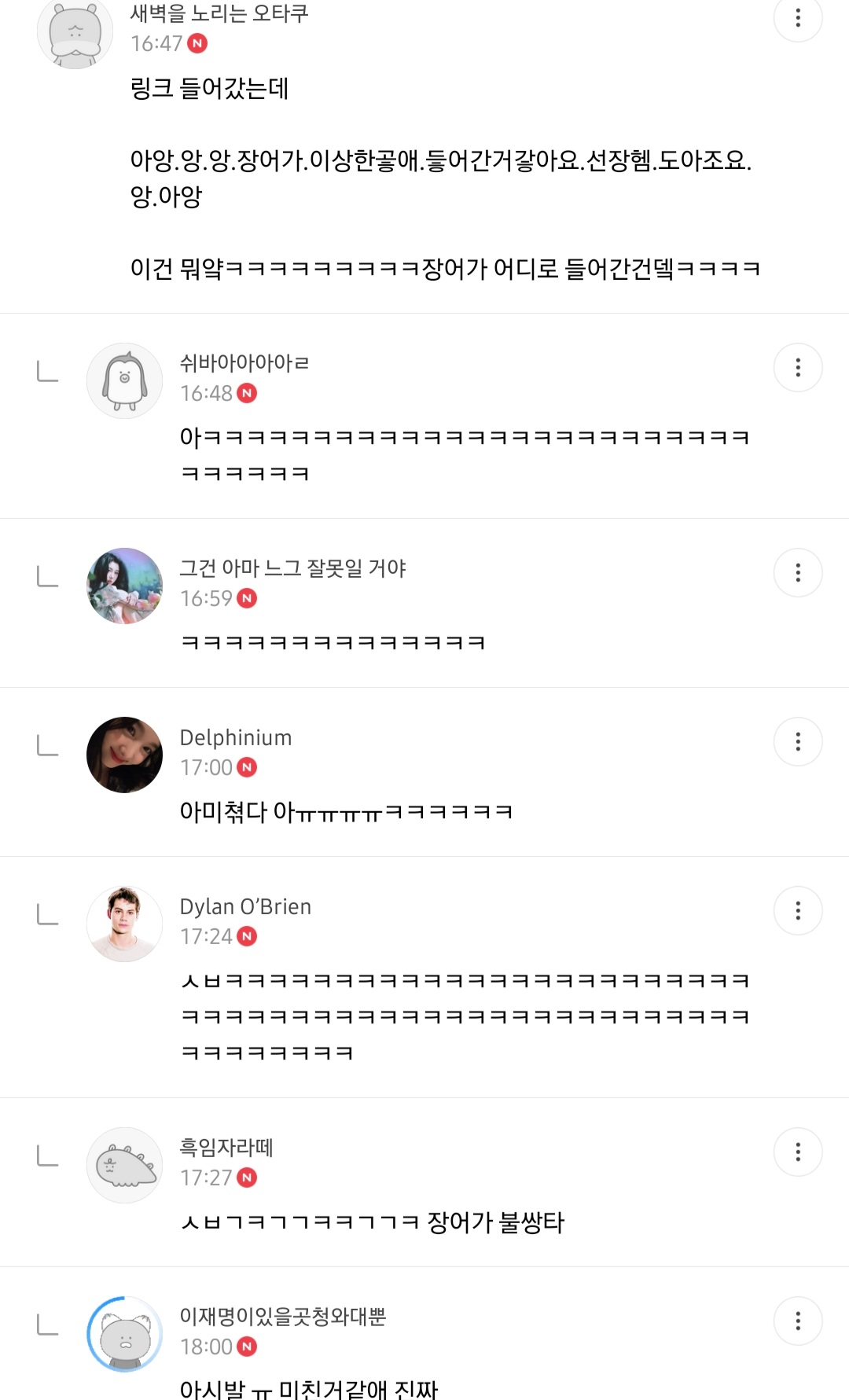This screenshot has width=849, height=1400.
Task: Open the options menu for 그건 아마 느그 잘못일 거야
Action: 798,571
